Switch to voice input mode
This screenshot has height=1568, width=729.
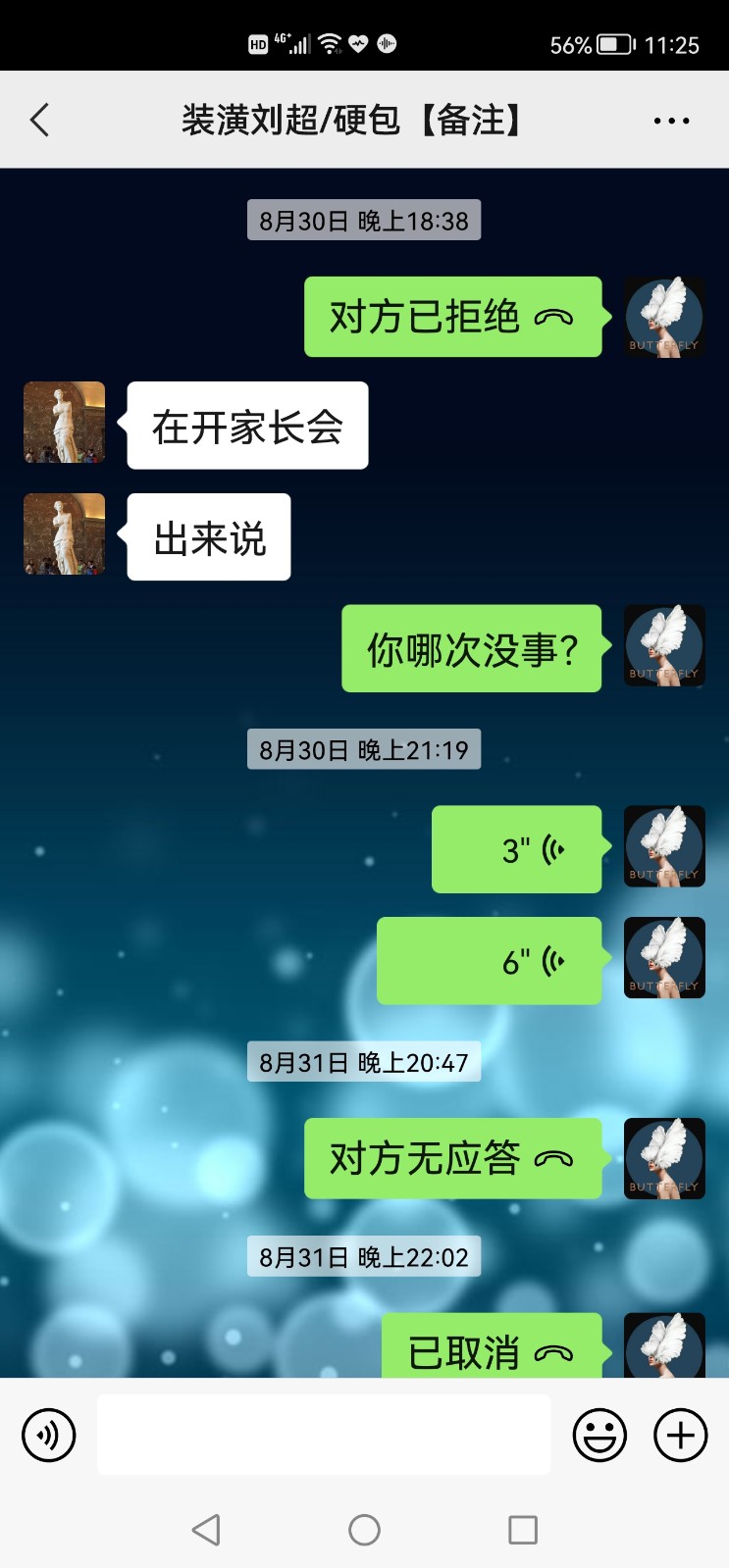point(49,1435)
